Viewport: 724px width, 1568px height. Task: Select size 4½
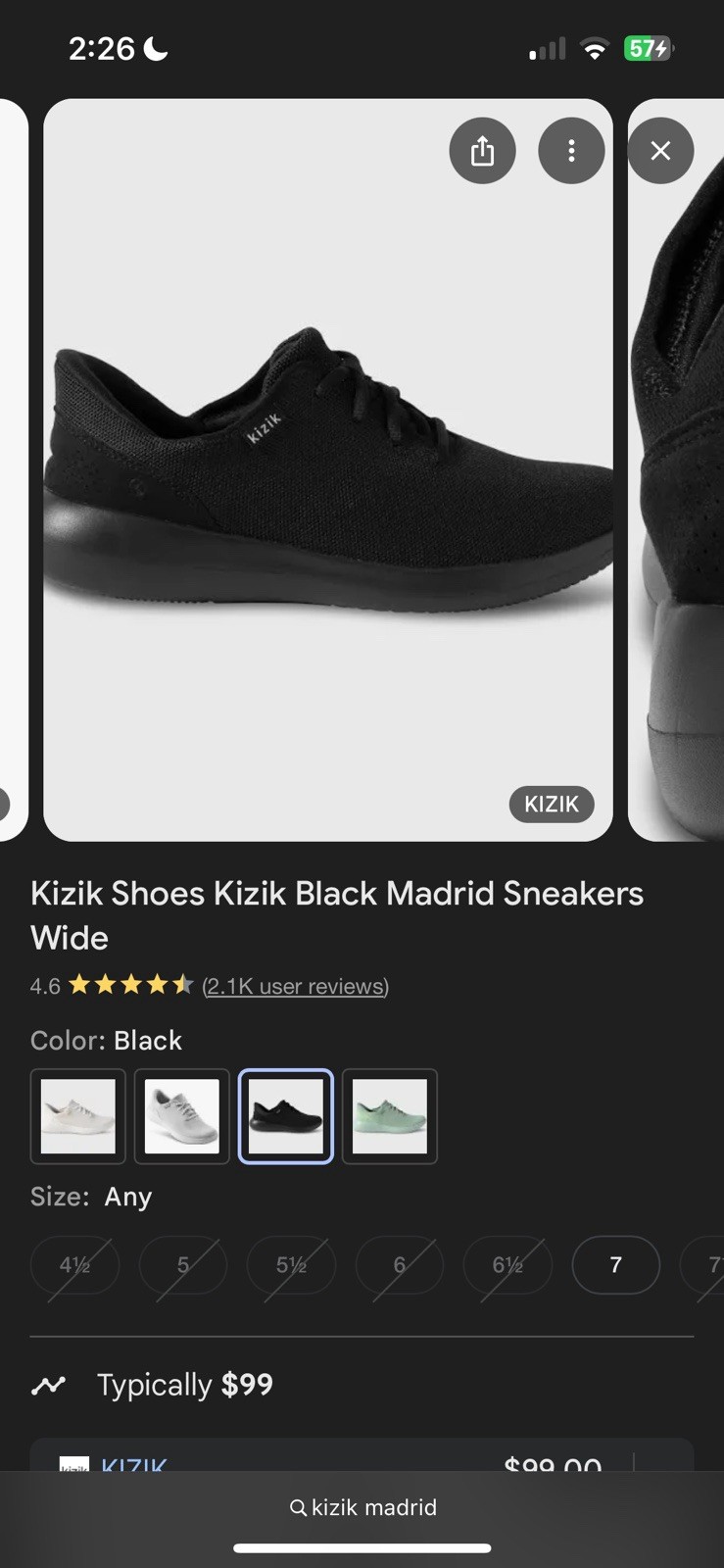coord(75,1265)
